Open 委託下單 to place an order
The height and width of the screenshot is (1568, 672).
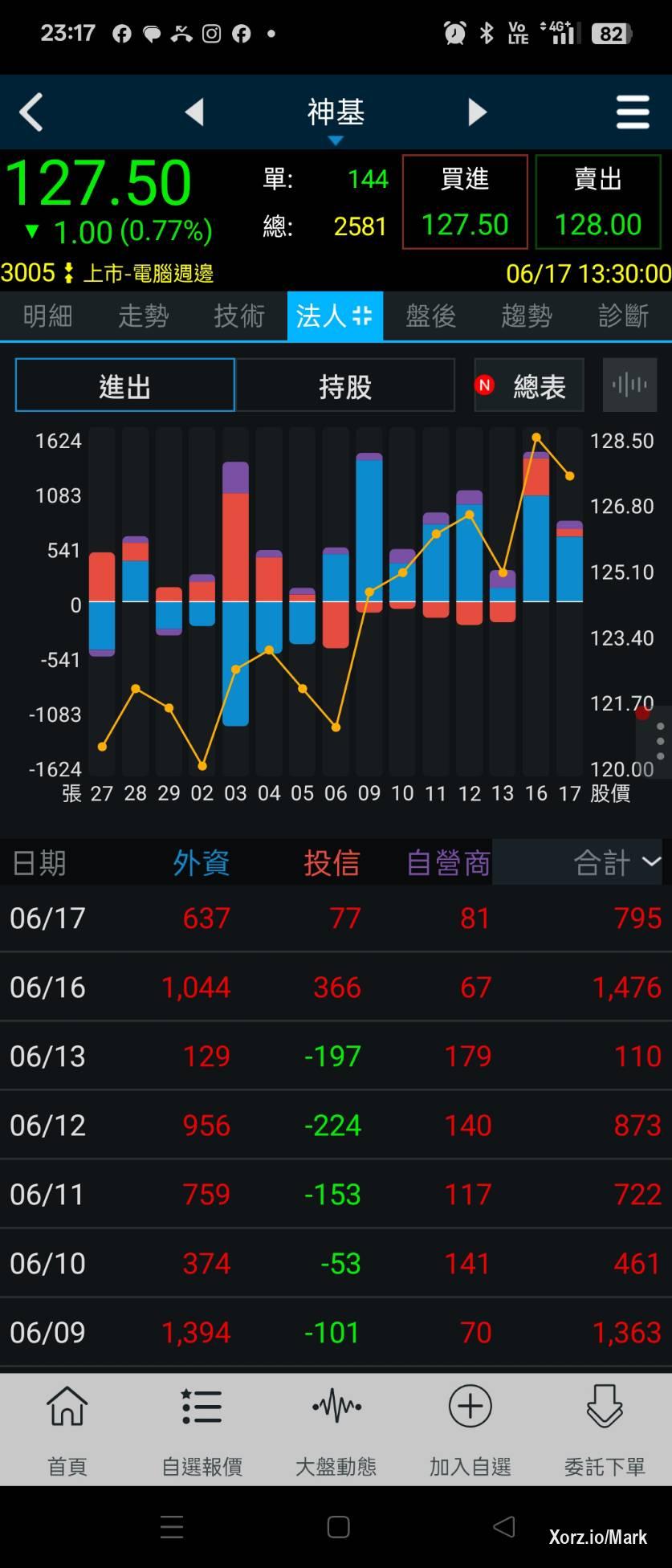click(604, 1430)
